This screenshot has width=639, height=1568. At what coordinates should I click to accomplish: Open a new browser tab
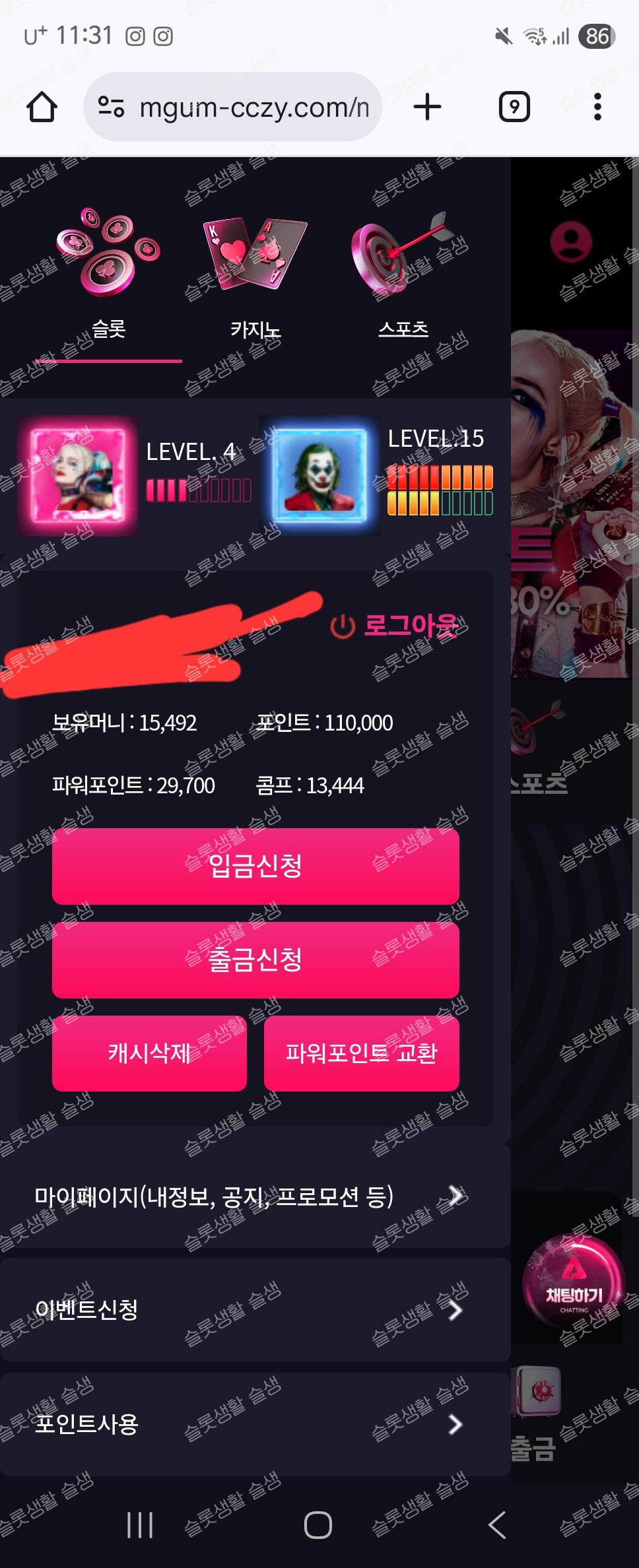pyautogui.click(x=427, y=107)
